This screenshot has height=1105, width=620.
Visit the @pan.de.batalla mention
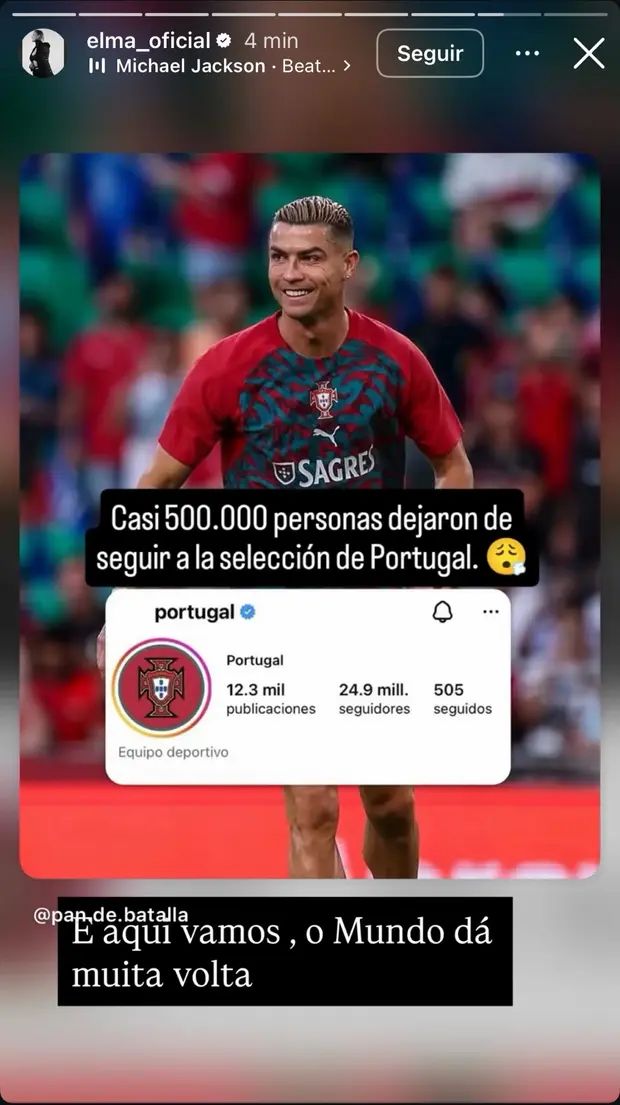[111, 915]
